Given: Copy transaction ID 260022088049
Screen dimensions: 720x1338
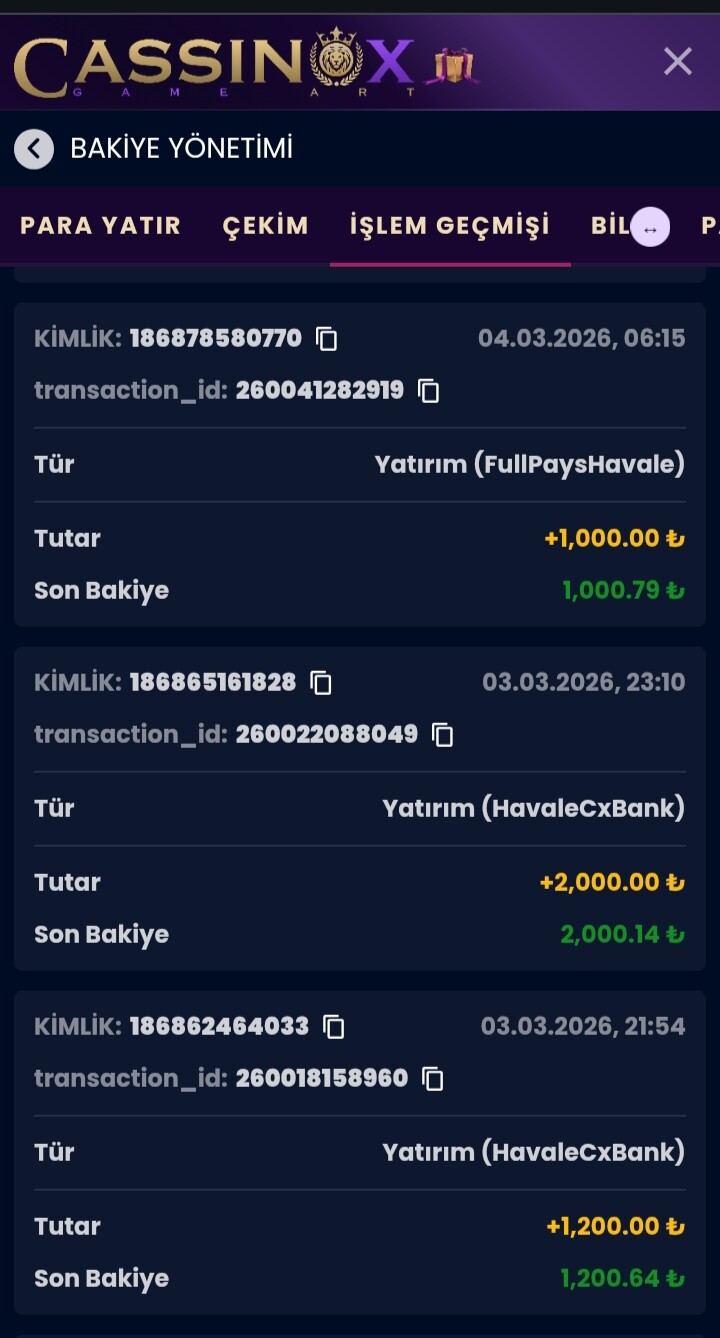Looking at the screenshot, I should pos(443,735).
